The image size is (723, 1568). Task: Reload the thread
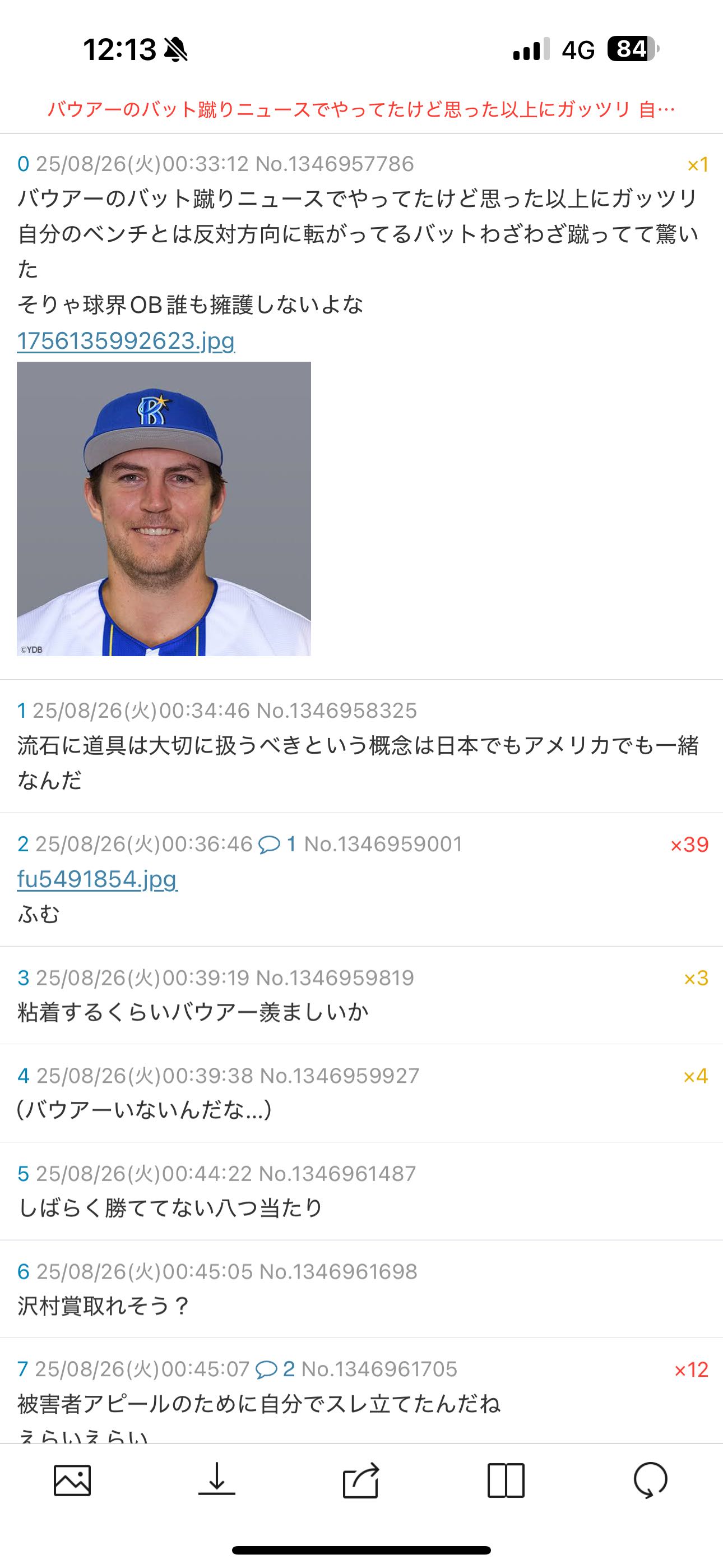pos(650,1481)
